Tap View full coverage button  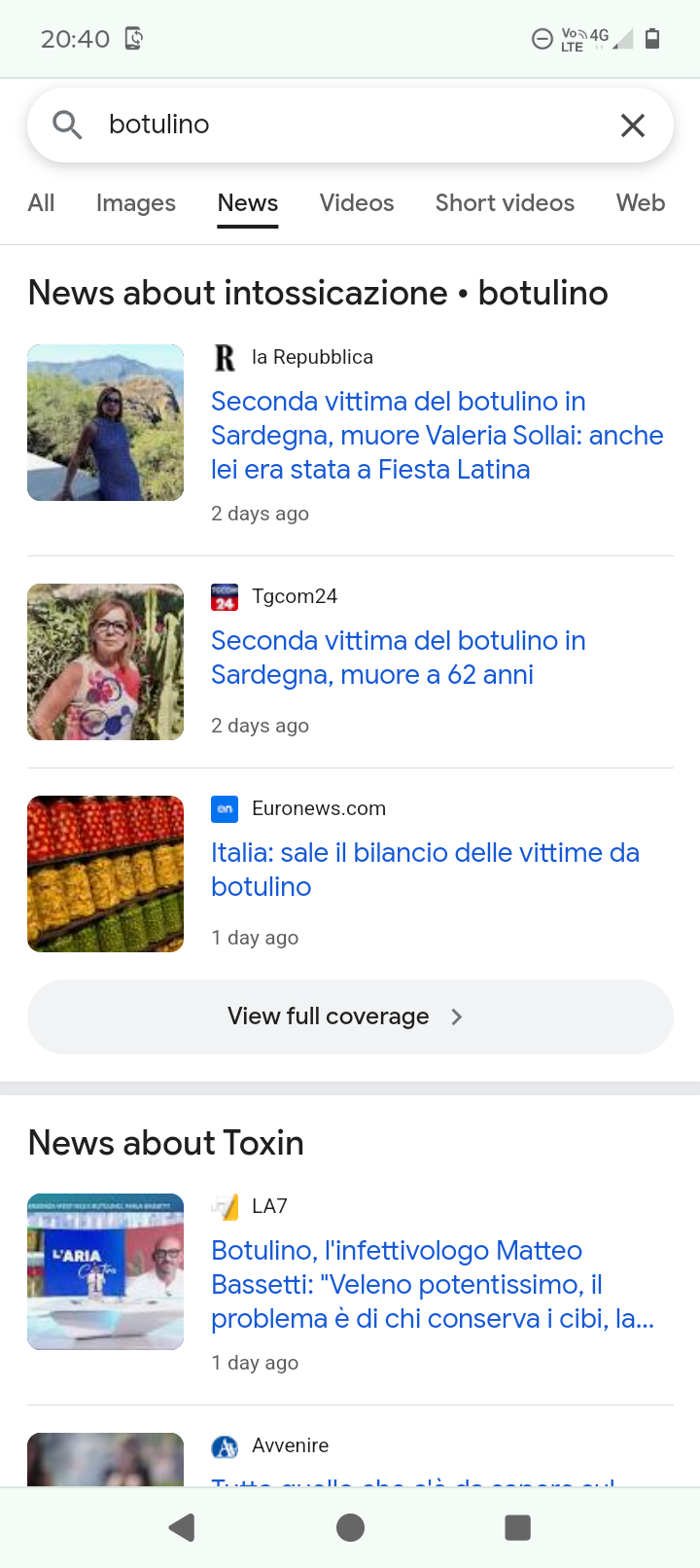350,1016
